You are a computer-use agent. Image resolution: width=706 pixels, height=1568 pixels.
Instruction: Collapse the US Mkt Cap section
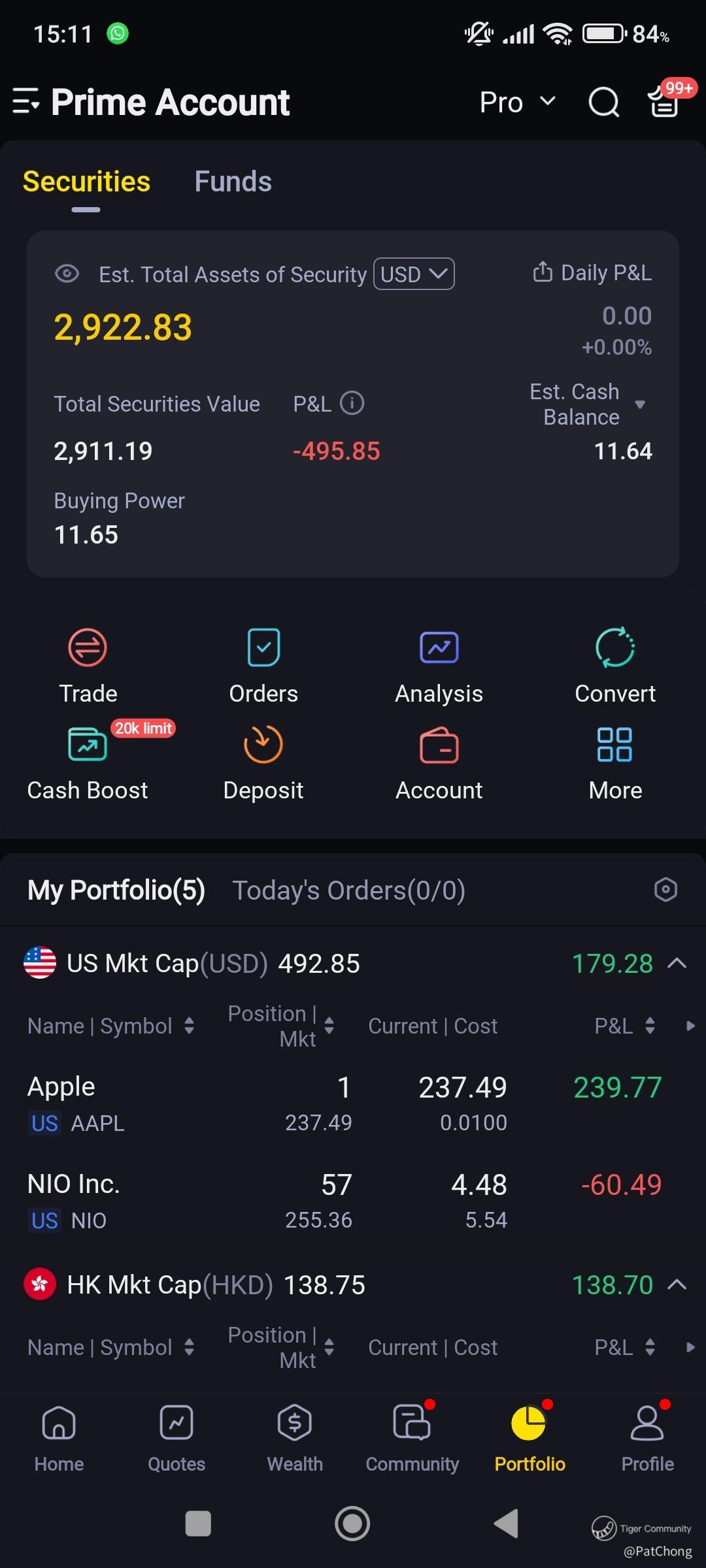(x=677, y=963)
